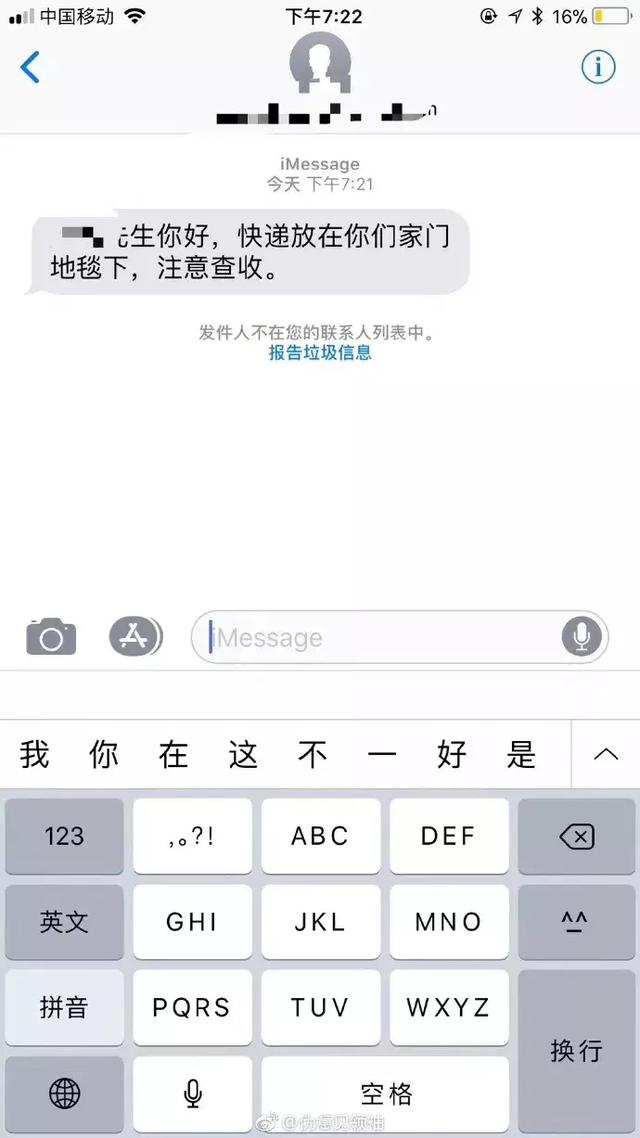Open the conversation details info icon

coord(598,67)
